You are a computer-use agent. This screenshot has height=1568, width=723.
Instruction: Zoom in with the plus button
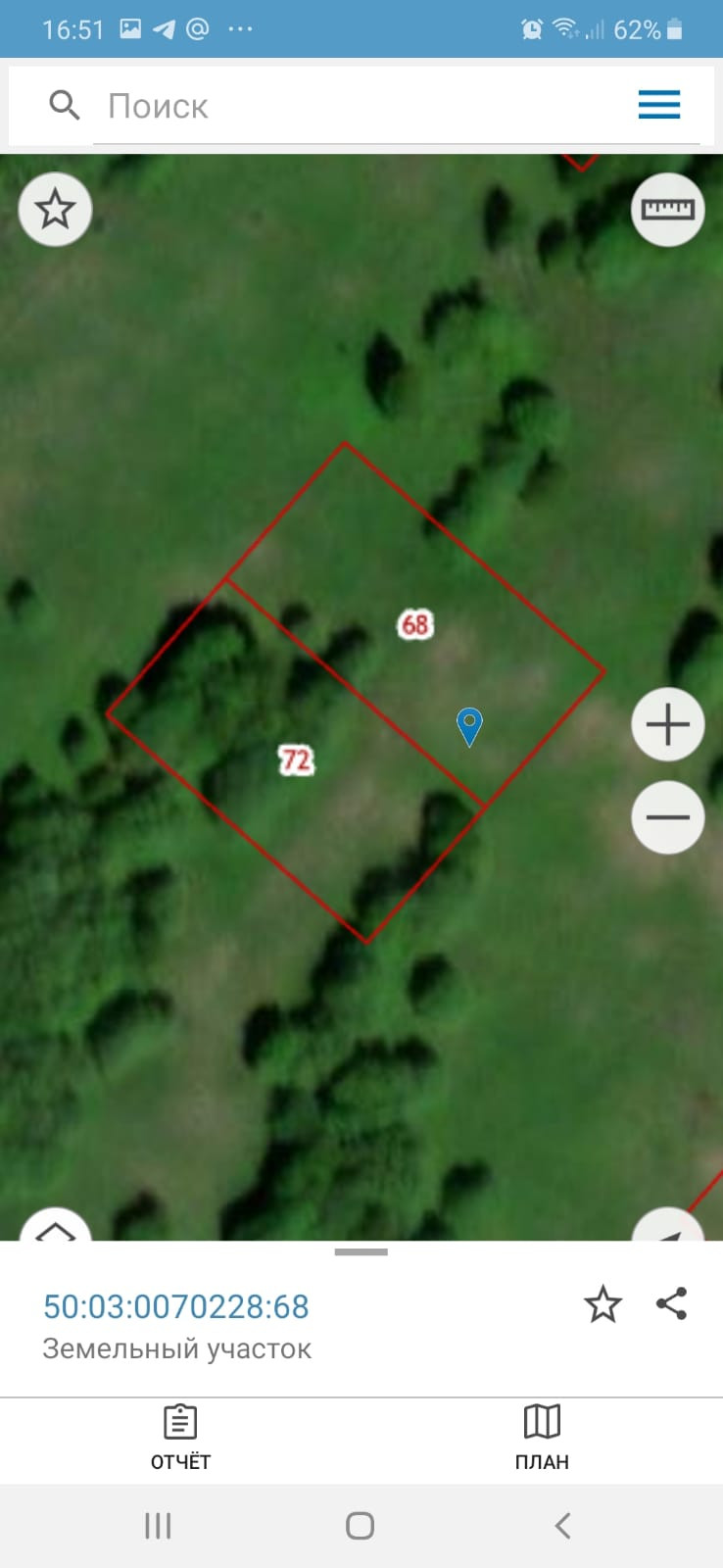pyautogui.click(x=668, y=725)
